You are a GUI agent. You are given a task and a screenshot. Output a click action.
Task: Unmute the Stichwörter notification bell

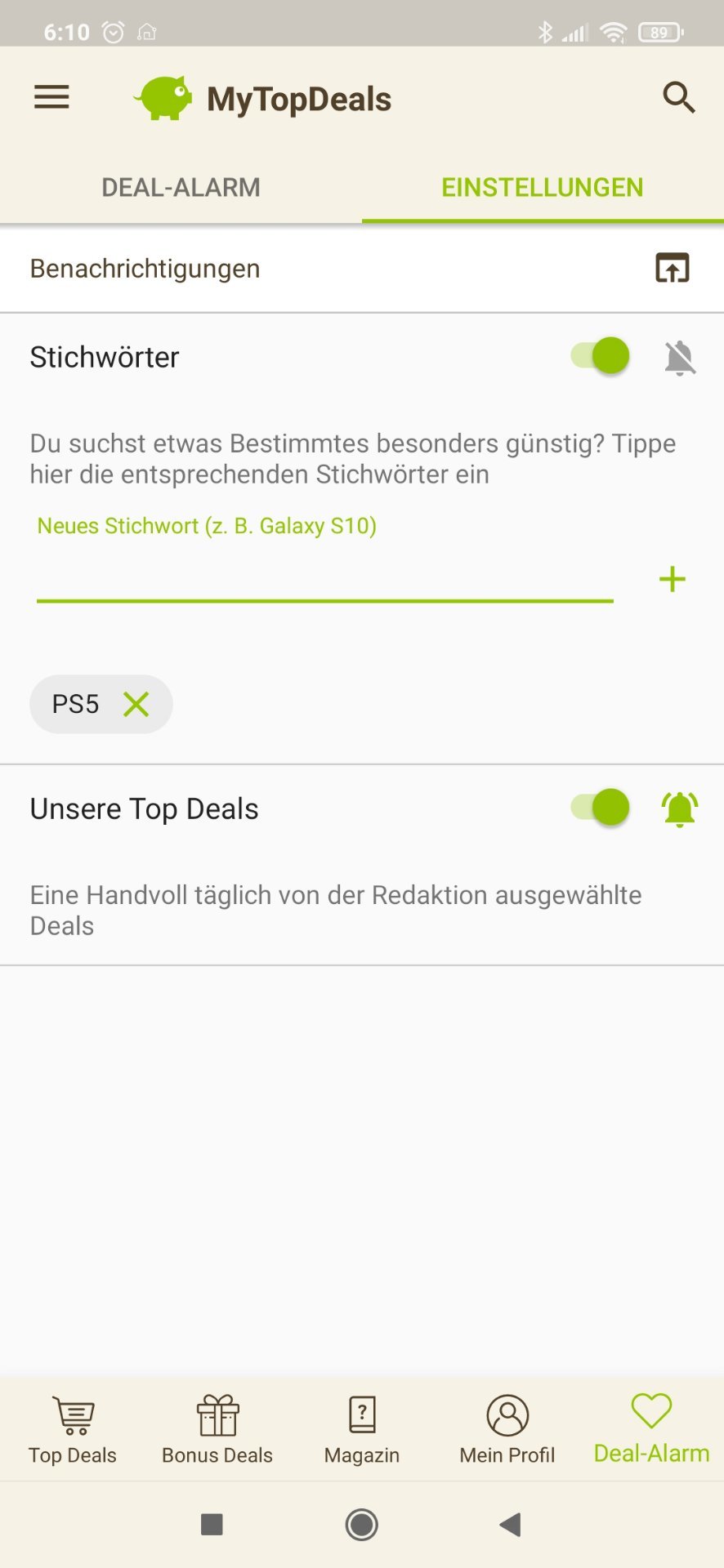[680, 358]
